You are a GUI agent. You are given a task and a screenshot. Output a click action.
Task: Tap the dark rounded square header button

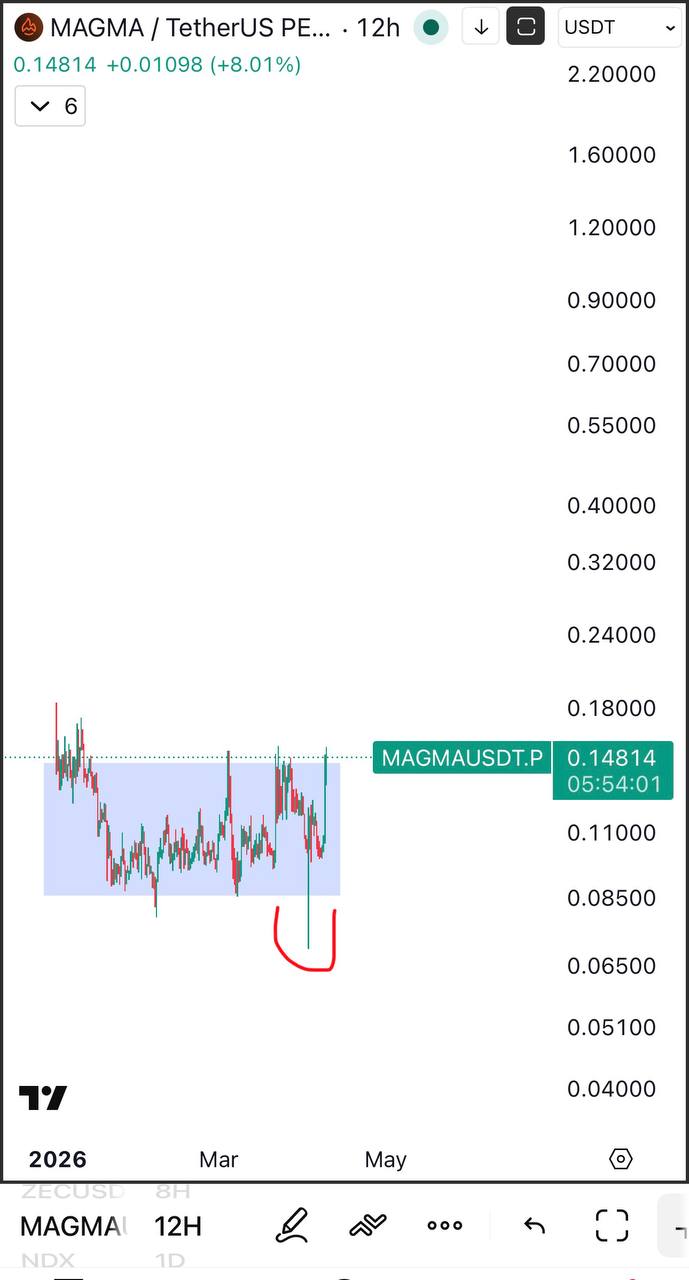[526, 27]
